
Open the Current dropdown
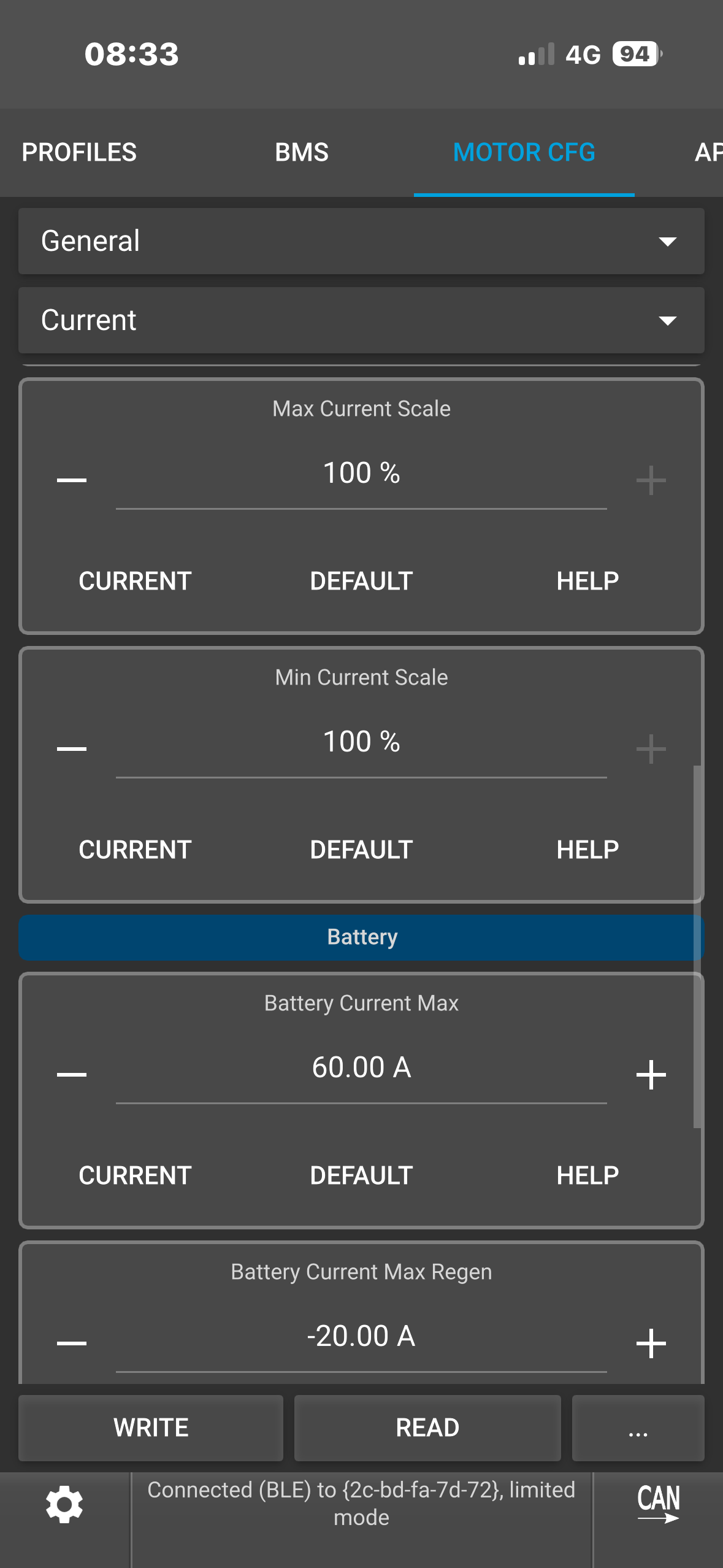tap(361, 320)
